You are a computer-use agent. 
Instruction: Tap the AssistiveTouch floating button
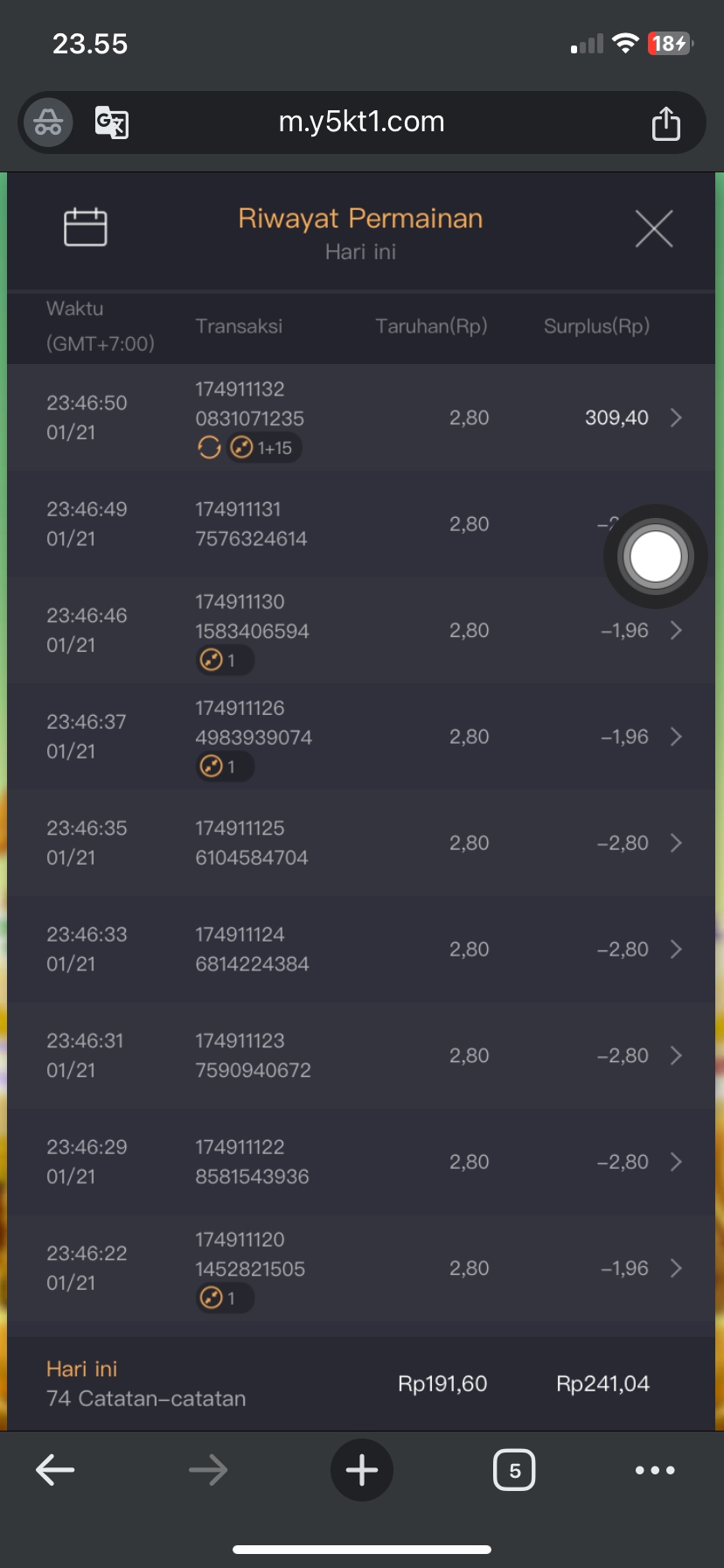coord(655,556)
